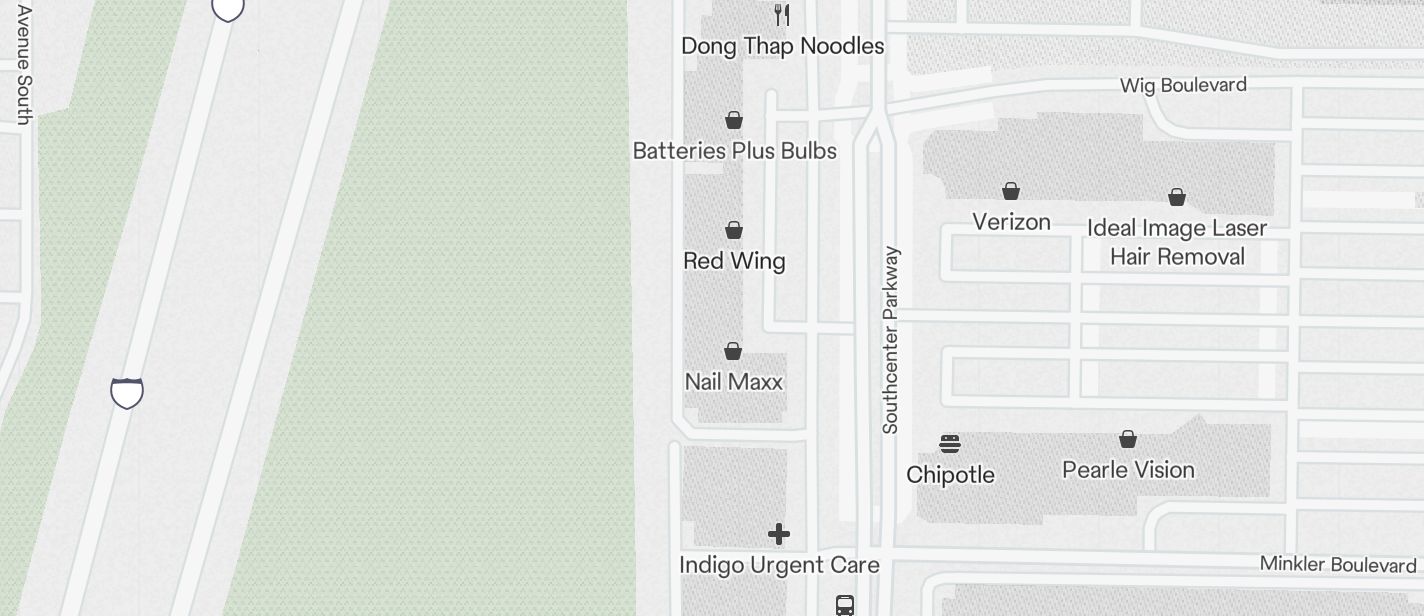The height and width of the screenshot is (616, 1424).
Task: Tap the Red Wing shop marker
Action: point(734,231)
